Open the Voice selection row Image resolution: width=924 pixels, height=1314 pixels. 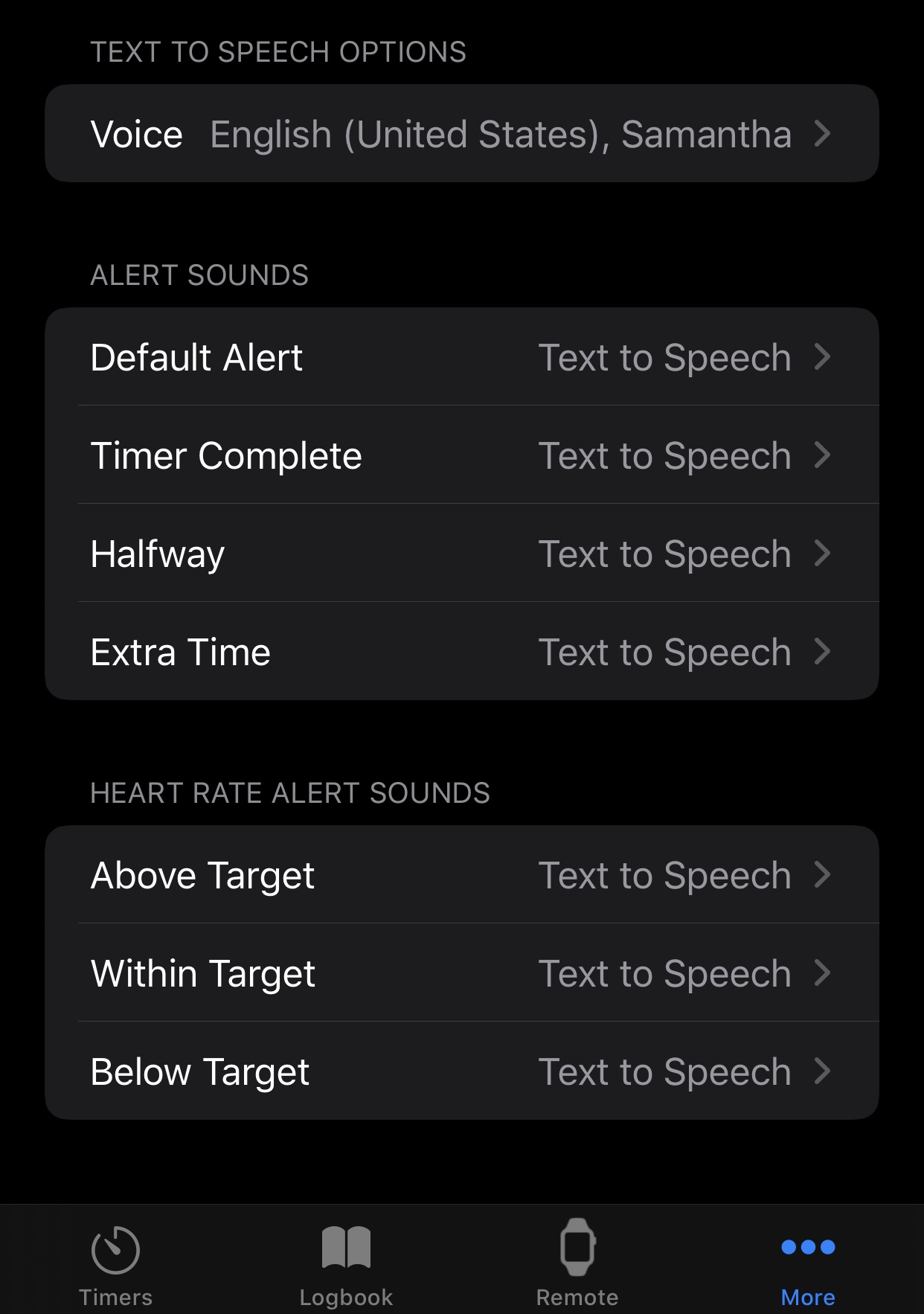(461, 134)
